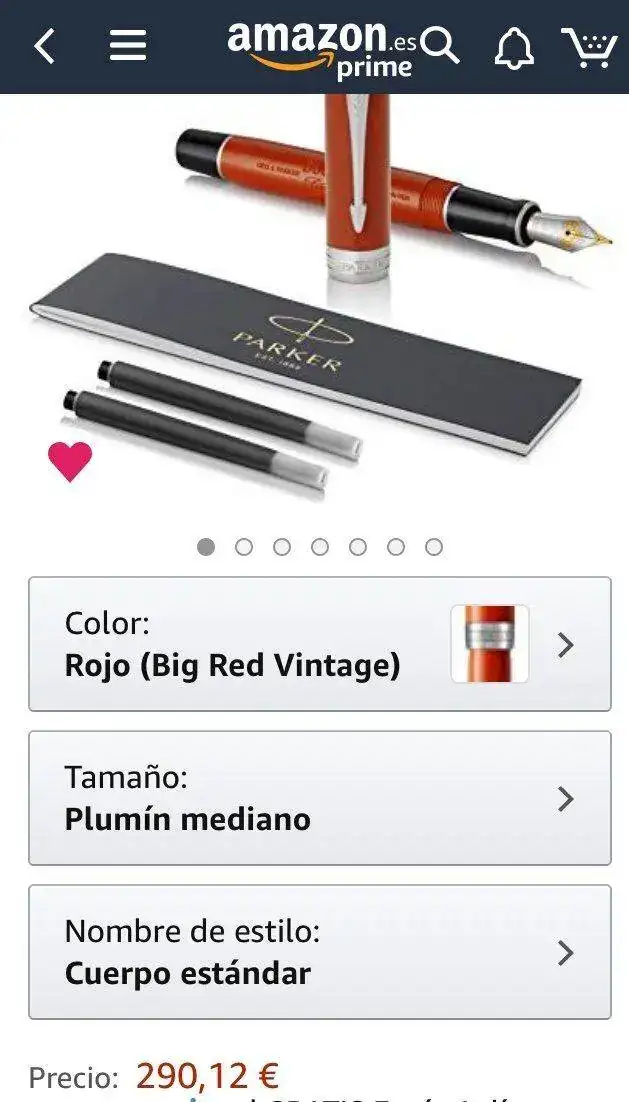Screen dimensions: 629x1102
Task: Choose a different Color option
Action: pos(319,644)
